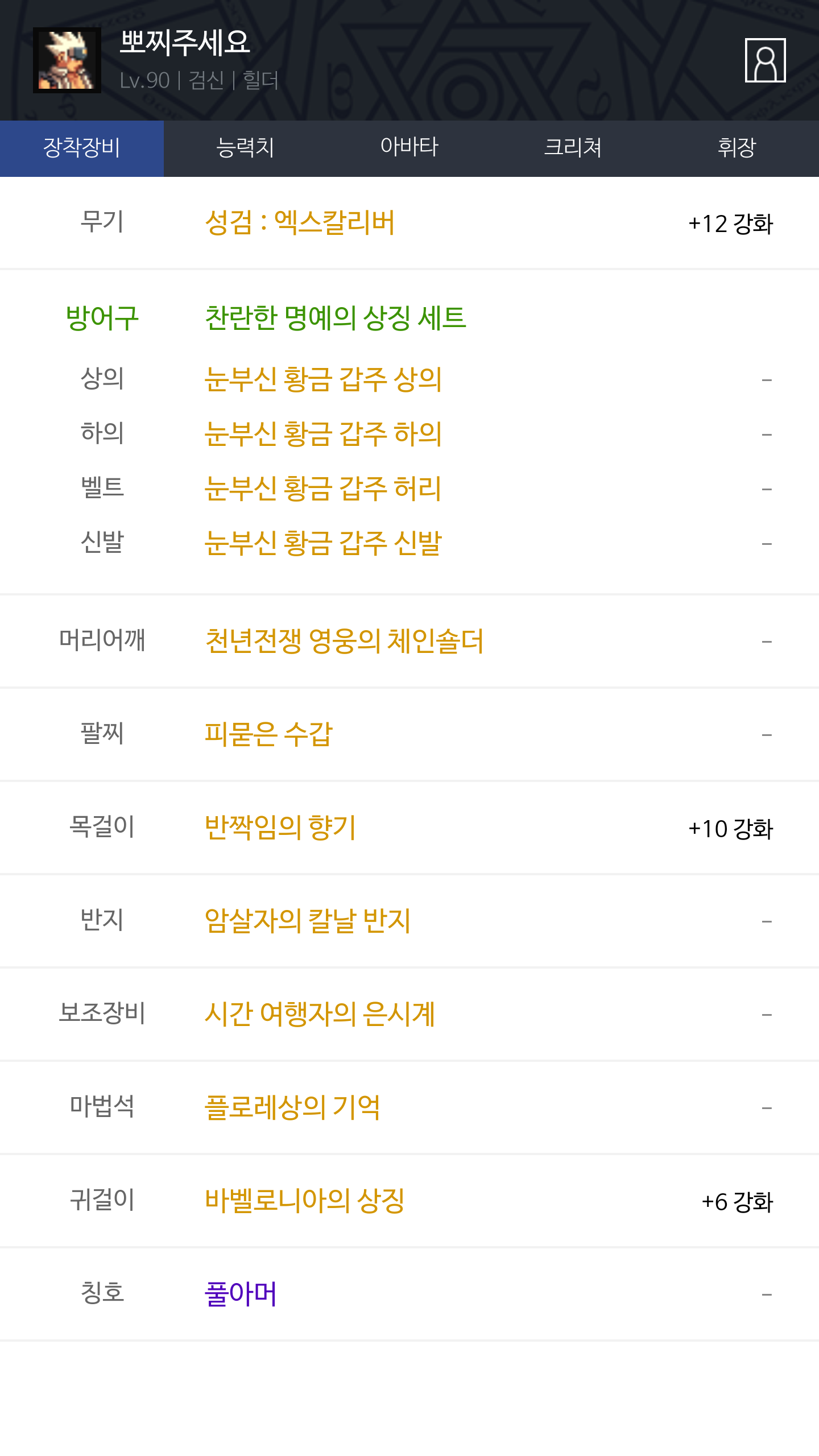Screen dimensions: 819x1456
Task: Open the character profile icon
Action: [765, 60]
